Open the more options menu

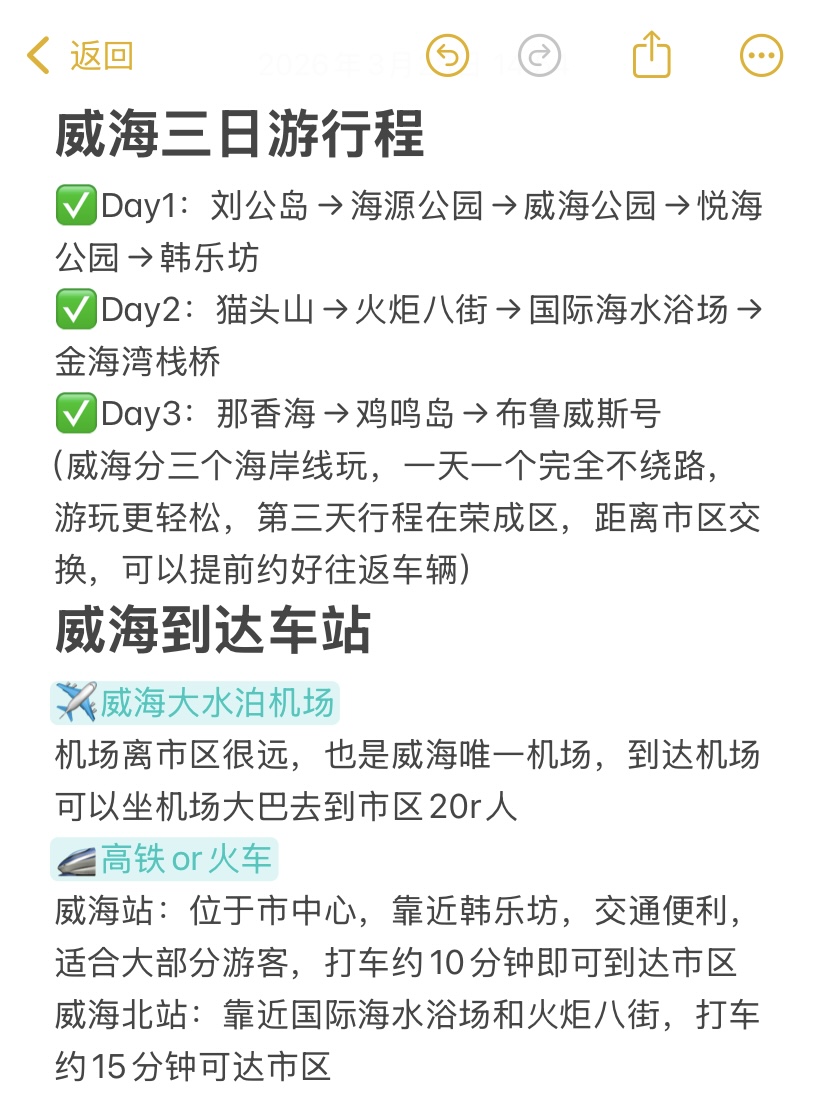(761, 55)
